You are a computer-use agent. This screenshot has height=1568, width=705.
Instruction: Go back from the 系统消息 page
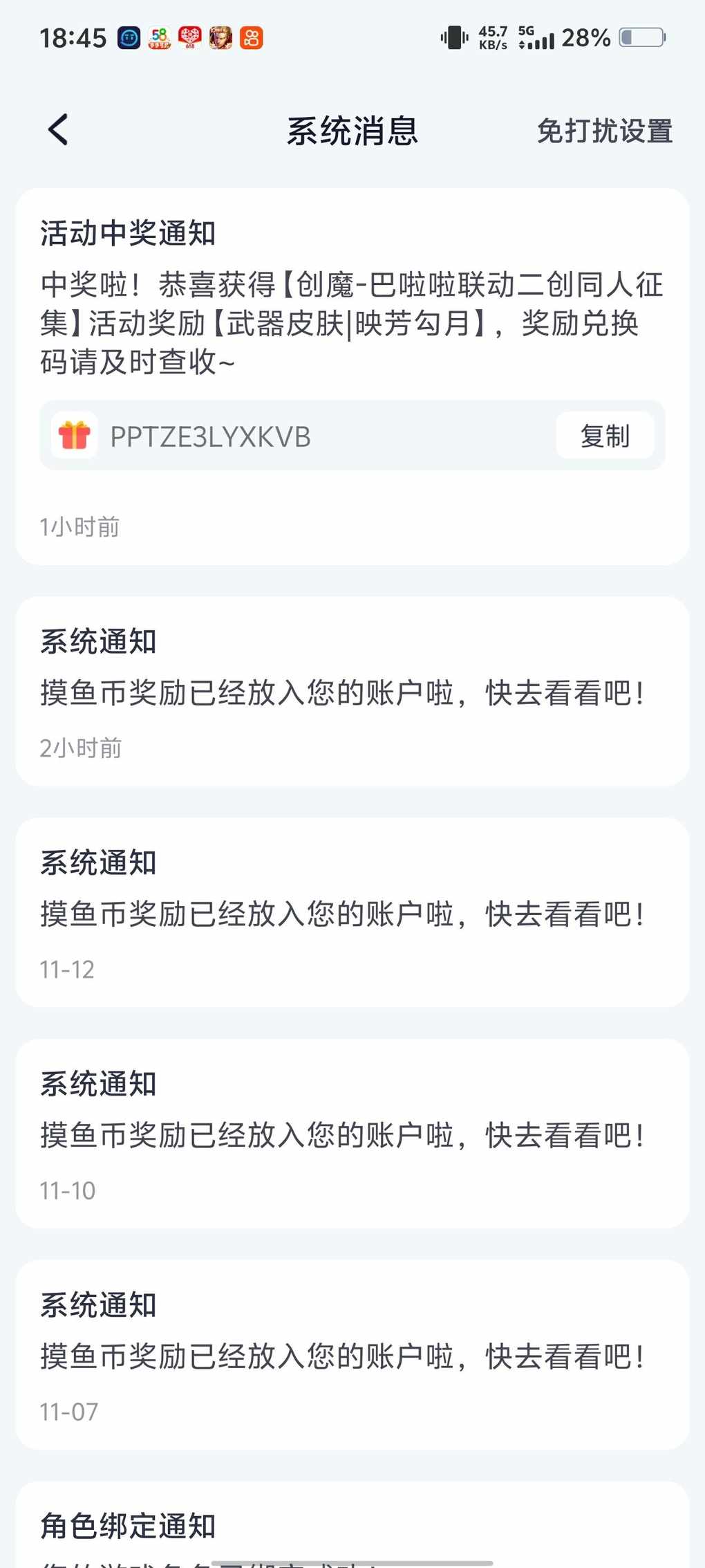point(59,130)
